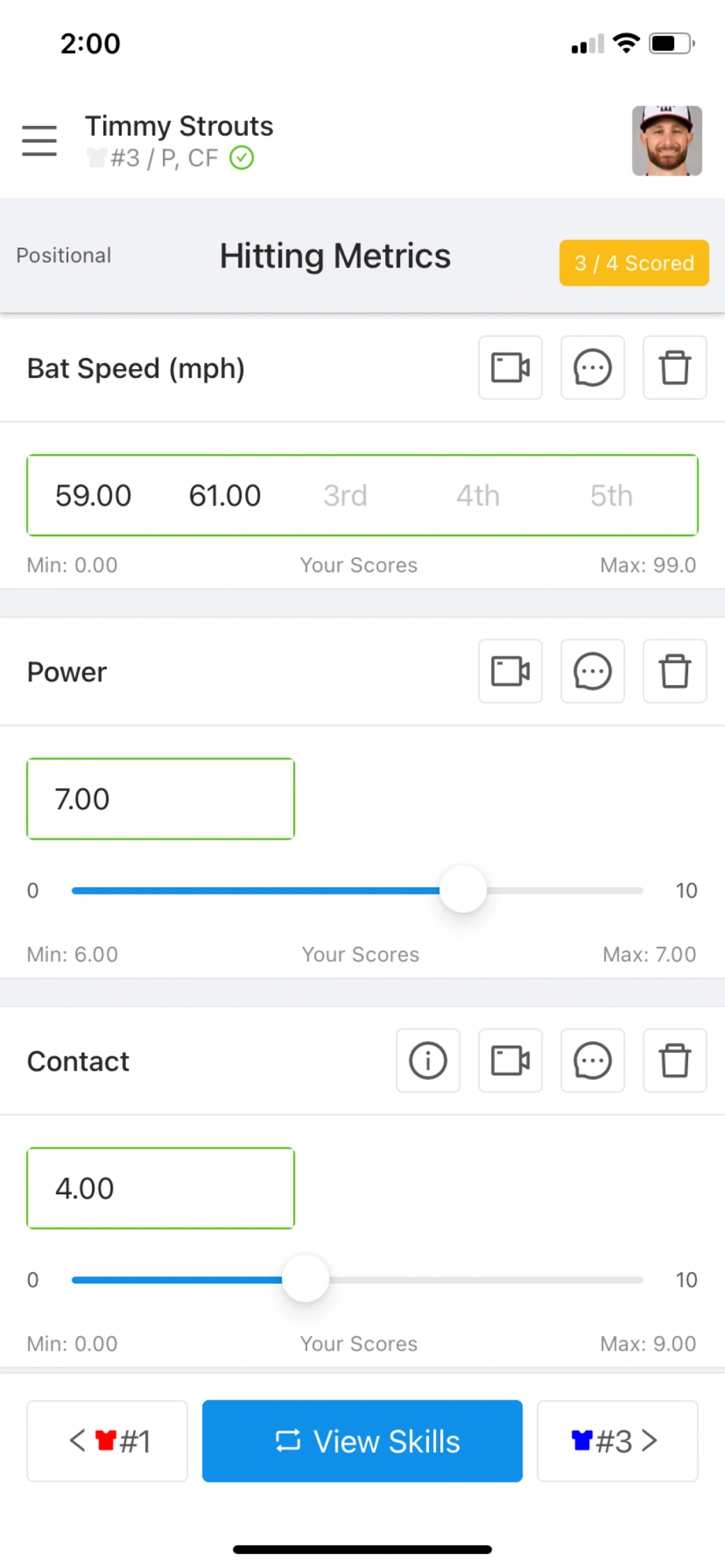Open comments for Bat Speed
Screen dimensions: 725x1568
coord(592,368)
